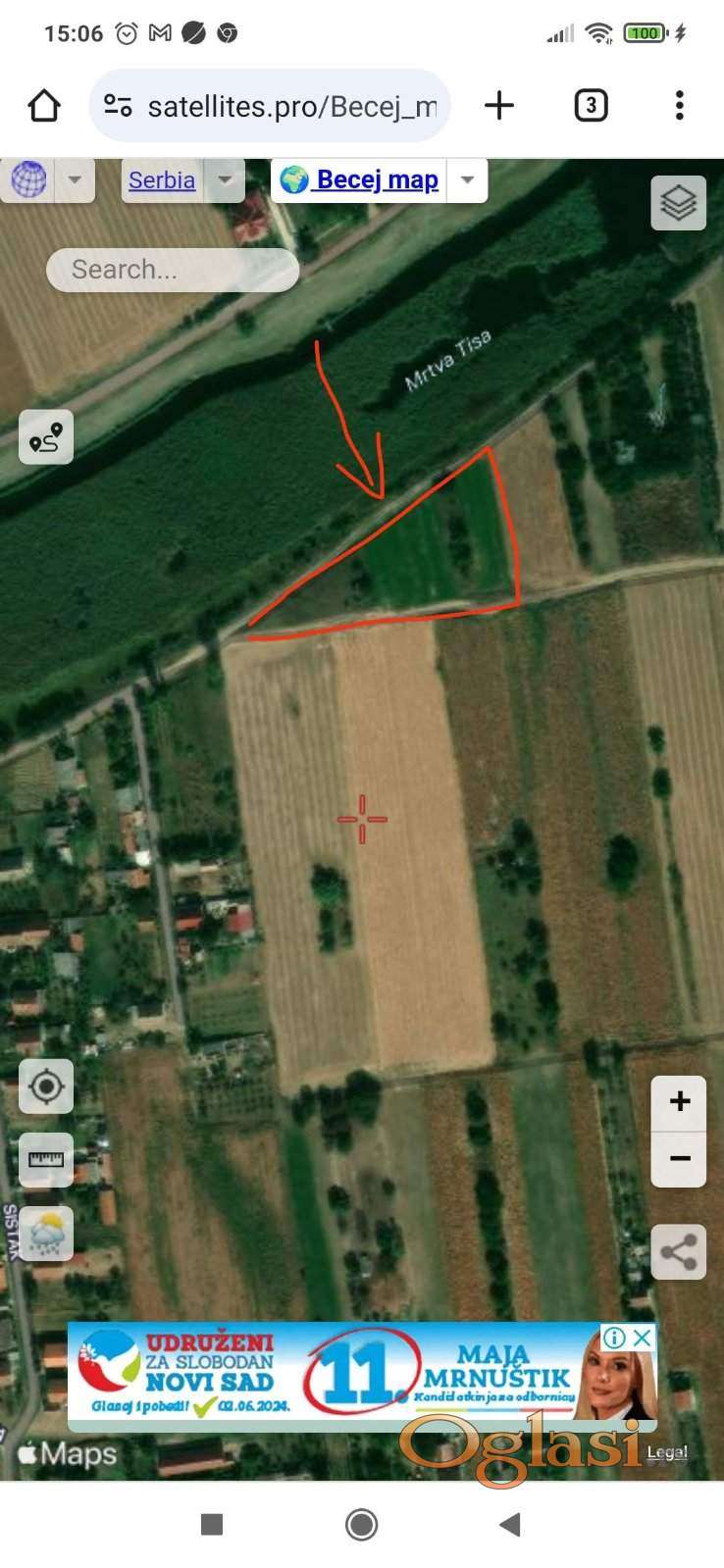Image resolution: width=724 pixels, height=1568 pixels.
Task: Open the Becej map link
Action: [360, 180]
